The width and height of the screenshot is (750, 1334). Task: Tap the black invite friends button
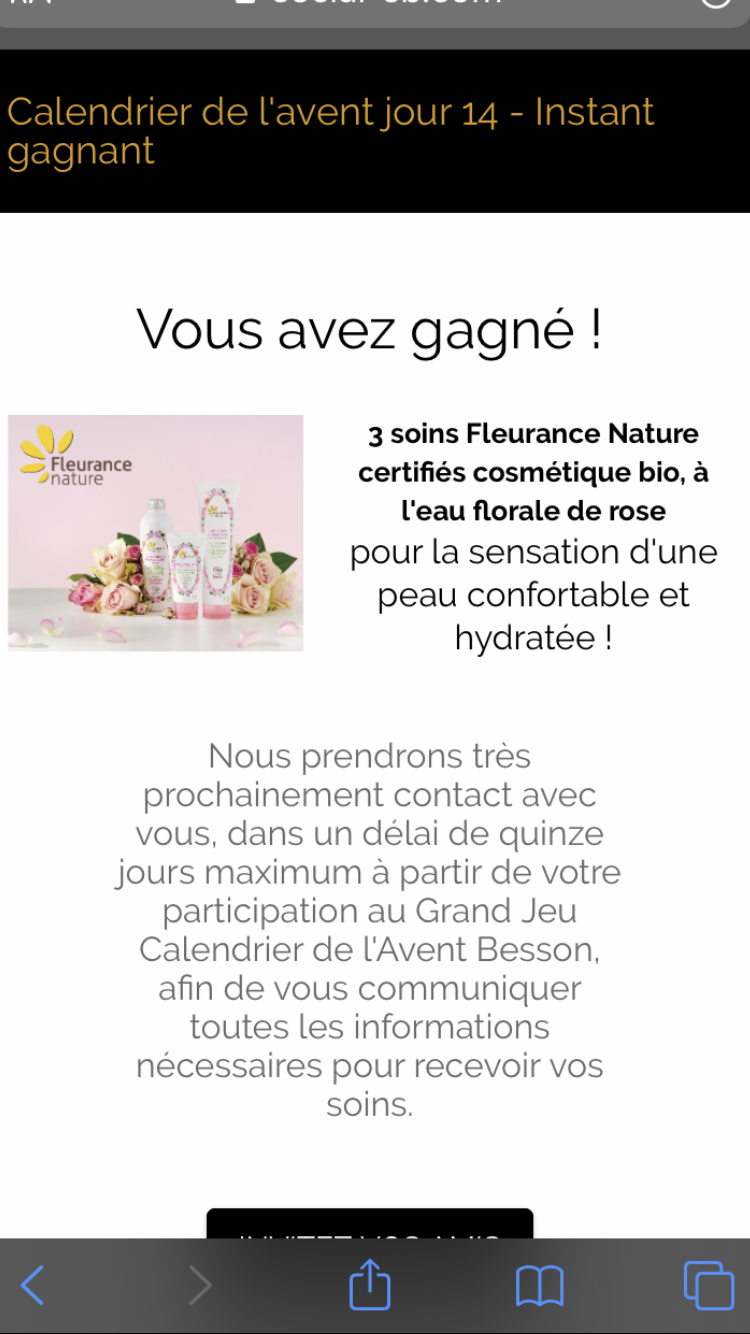[369, 1224]
